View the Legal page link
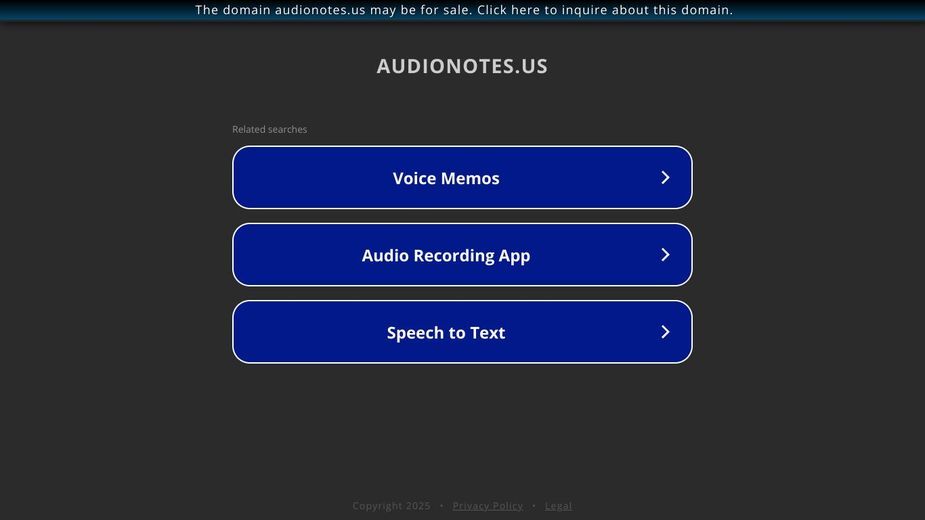The width and height of the screenshot is (925, 520). click(x=558, y=506)
